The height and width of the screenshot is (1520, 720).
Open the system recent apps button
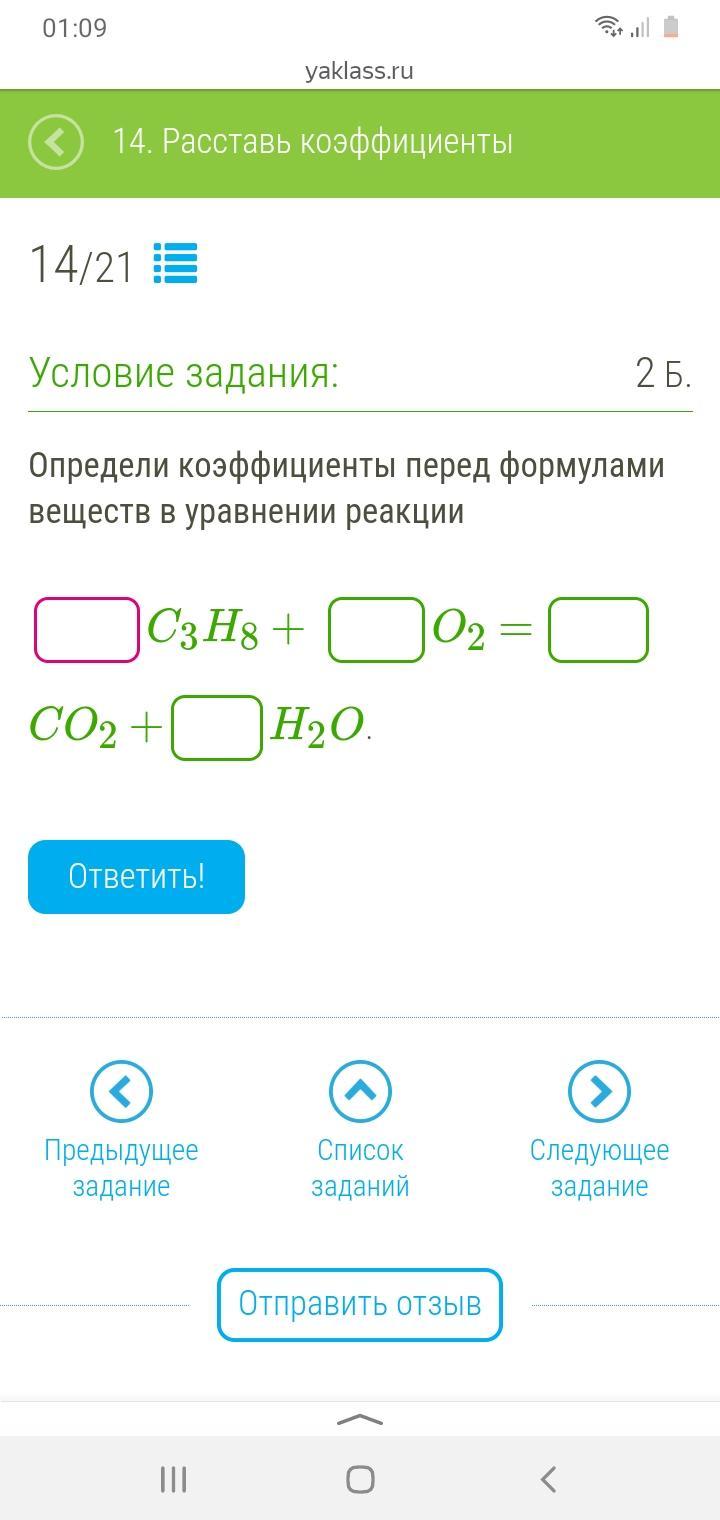point(173,1479)
